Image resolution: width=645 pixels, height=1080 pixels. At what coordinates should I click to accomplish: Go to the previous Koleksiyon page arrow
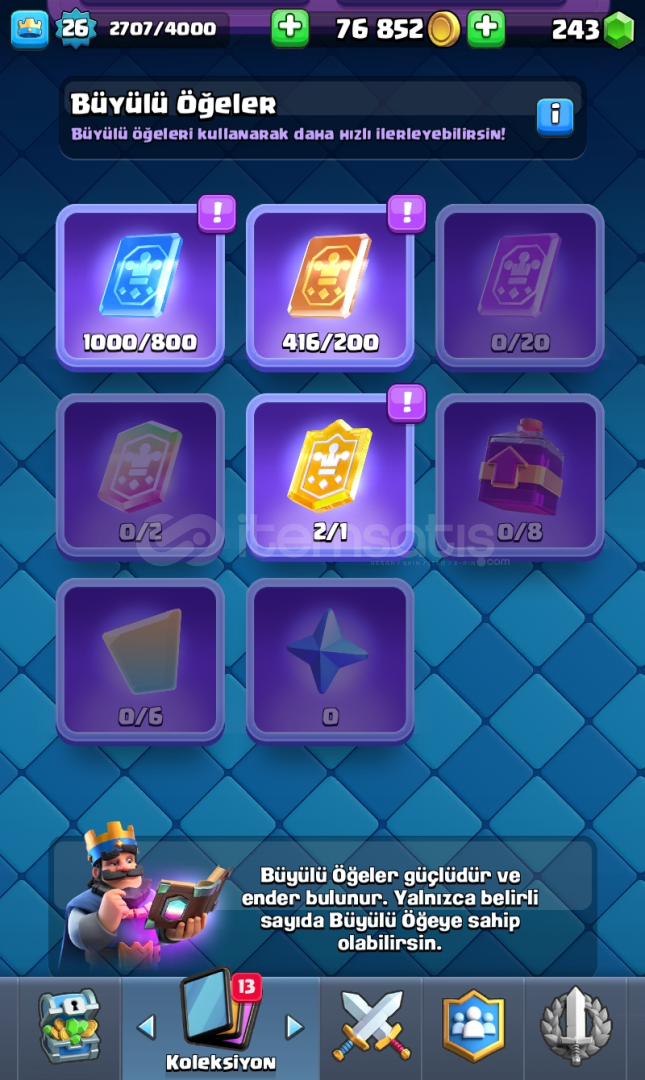(147, 1026)
